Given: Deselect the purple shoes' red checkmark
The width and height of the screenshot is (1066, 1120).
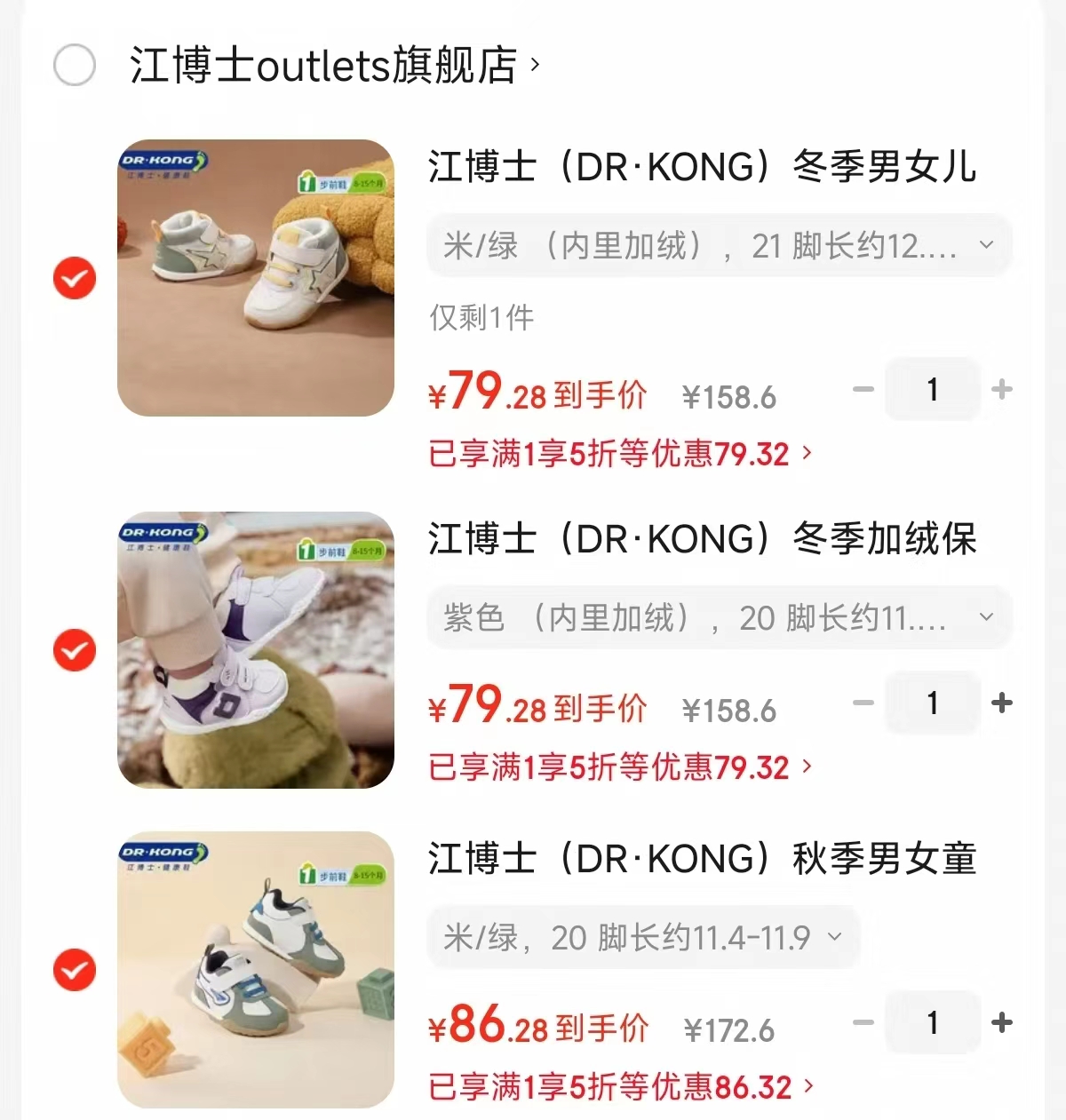Looking at the screenshot, I should pyautogui.click(x=75, y=650).
